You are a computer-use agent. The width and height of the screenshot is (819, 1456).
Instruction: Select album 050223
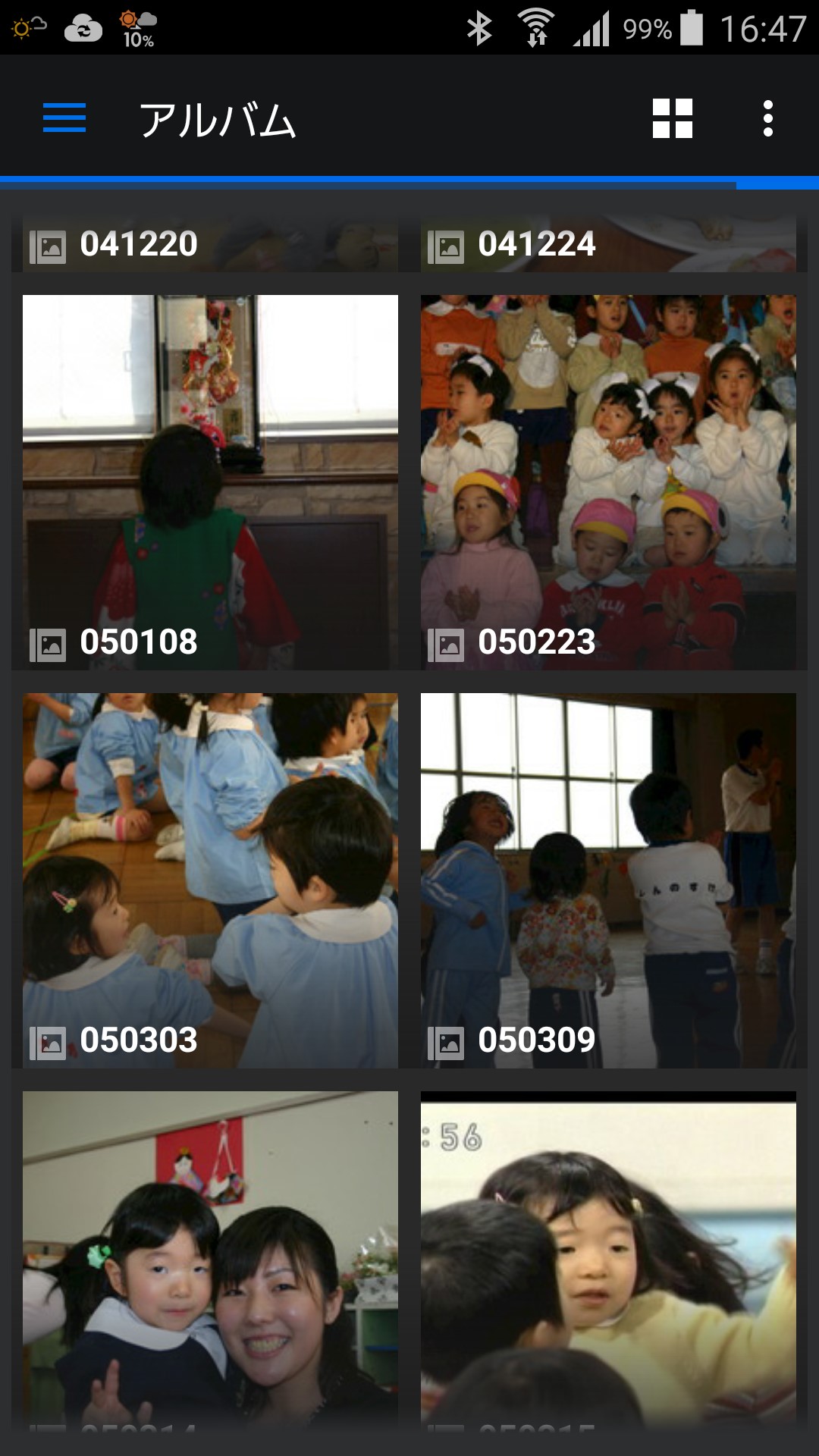(x=608, y=482)
